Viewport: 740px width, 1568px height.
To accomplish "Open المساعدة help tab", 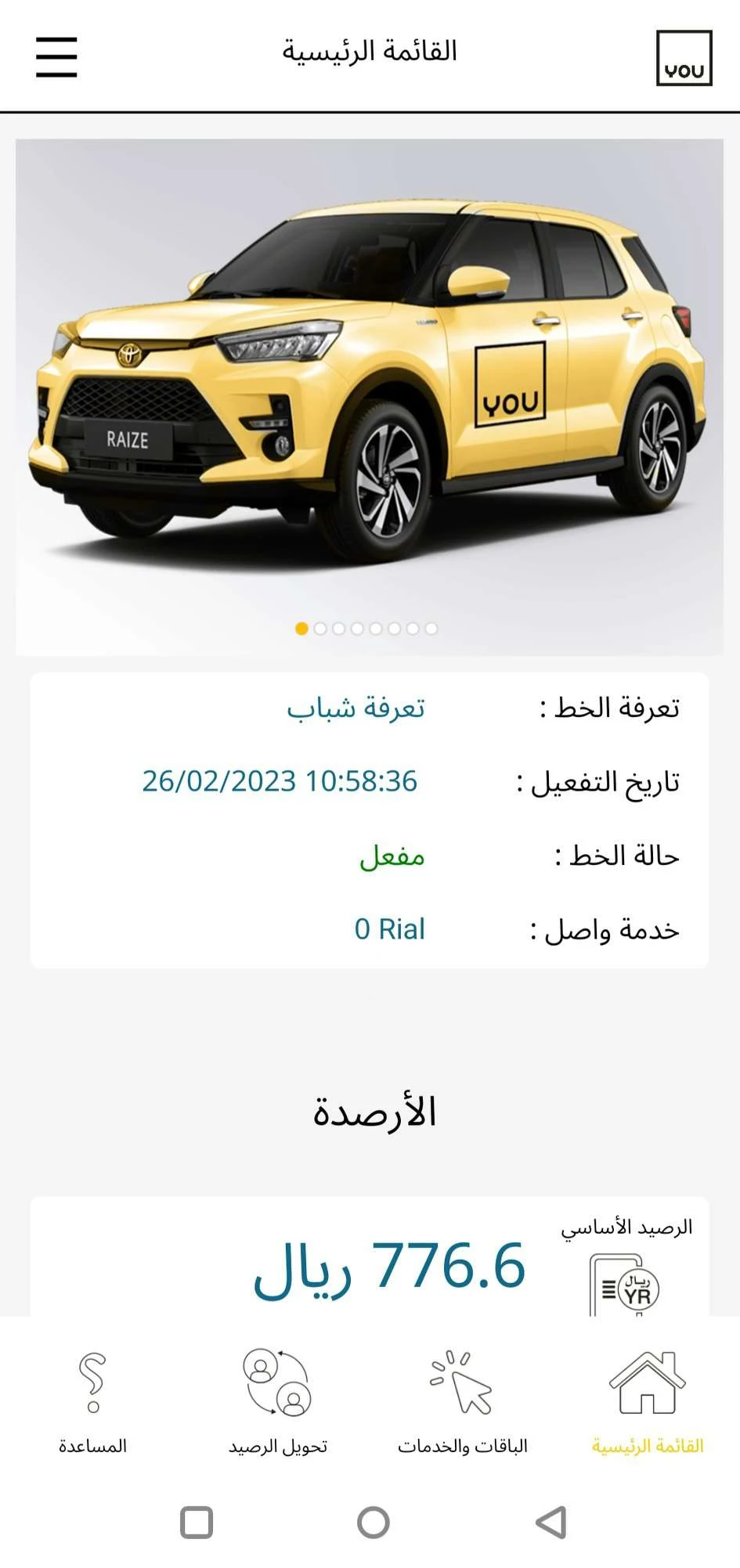I will (x=92, y=1403).
